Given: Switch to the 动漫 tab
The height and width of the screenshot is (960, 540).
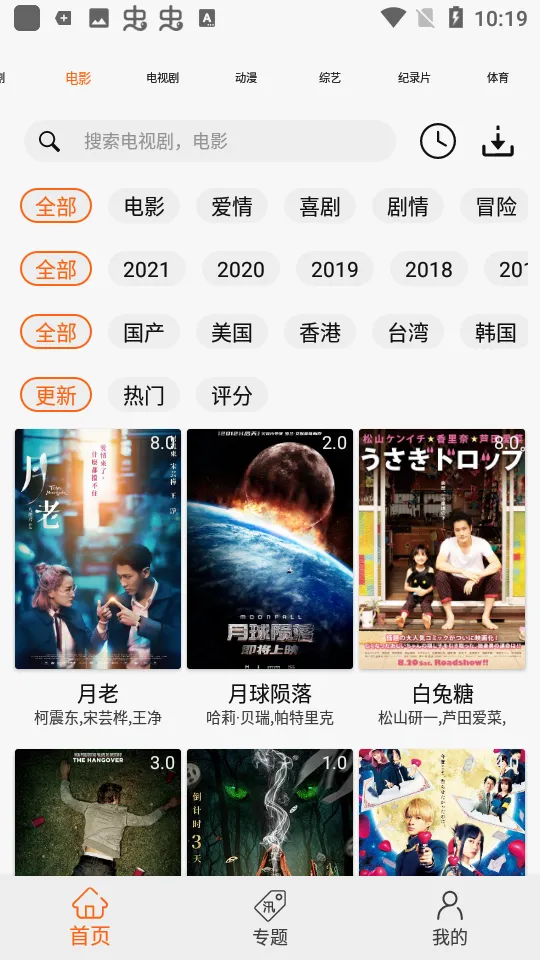Looking at the screenshot, I should [x=246, y=78].
